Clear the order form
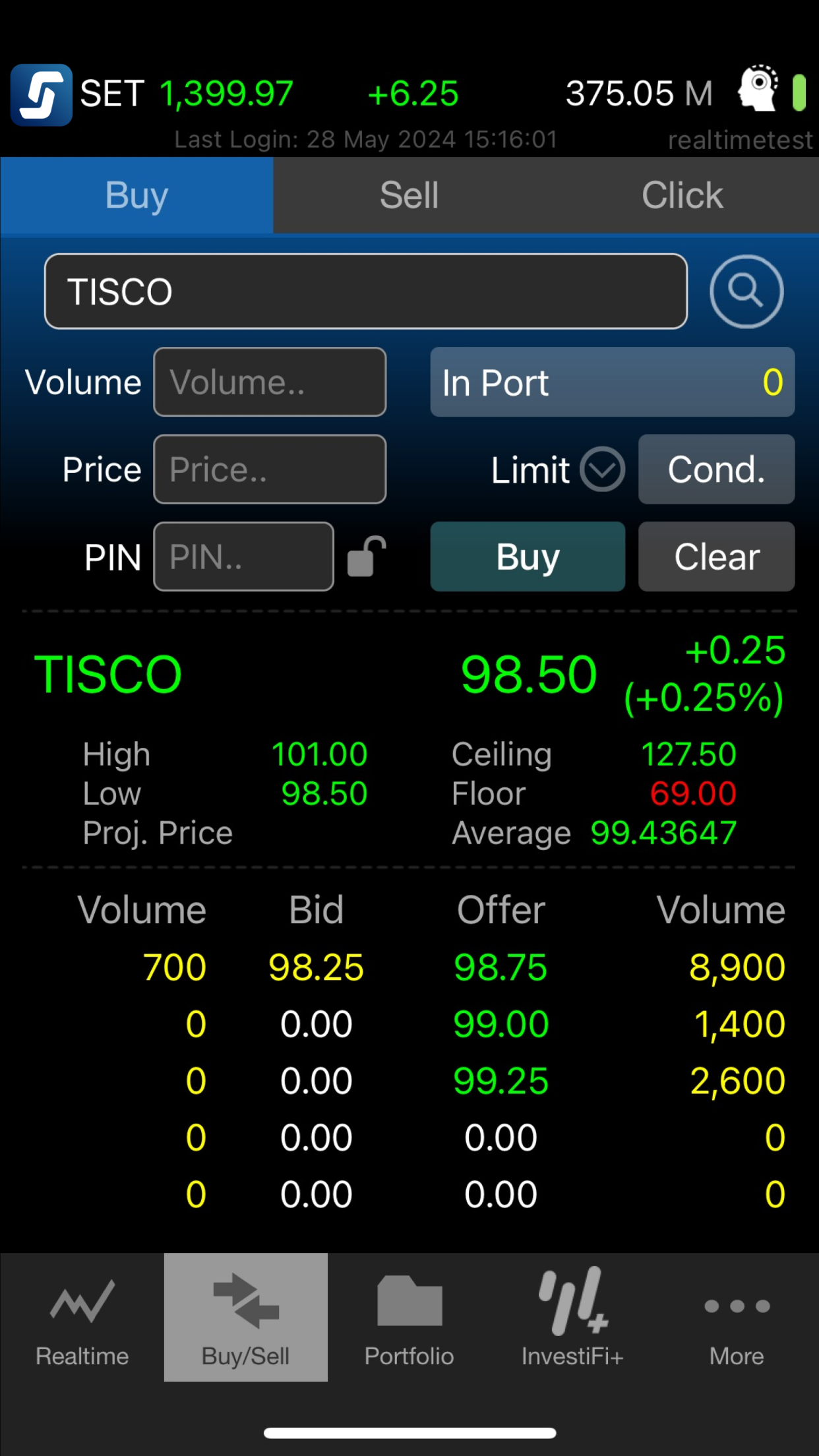819x1456 pixels. pyautogui.click(x=716, y=557)
